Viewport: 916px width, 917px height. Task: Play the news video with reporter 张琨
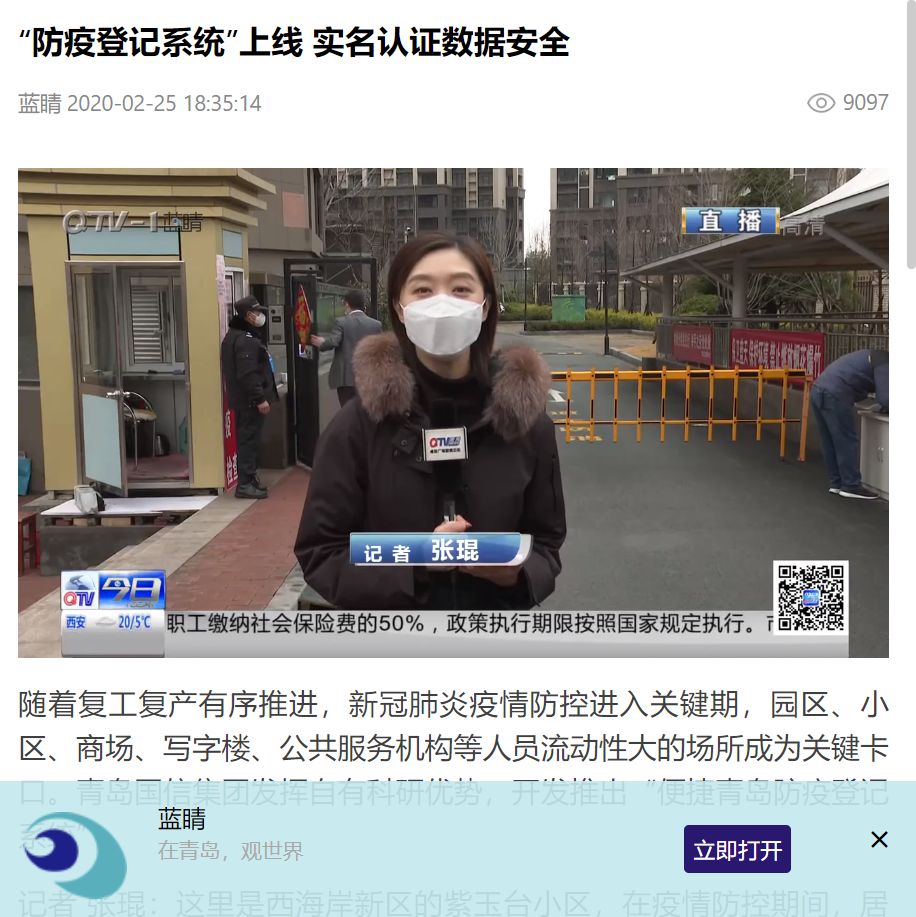pos(453,412)
